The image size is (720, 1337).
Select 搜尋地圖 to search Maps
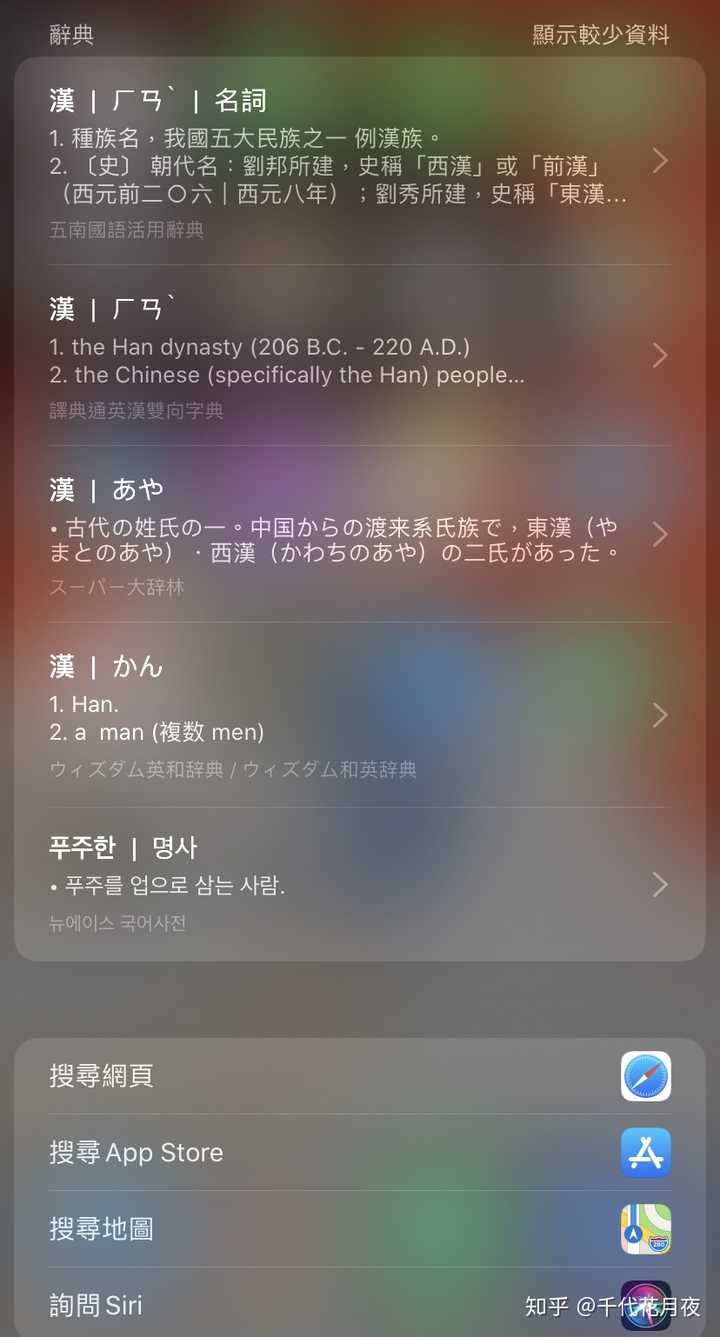(360, 1229)
